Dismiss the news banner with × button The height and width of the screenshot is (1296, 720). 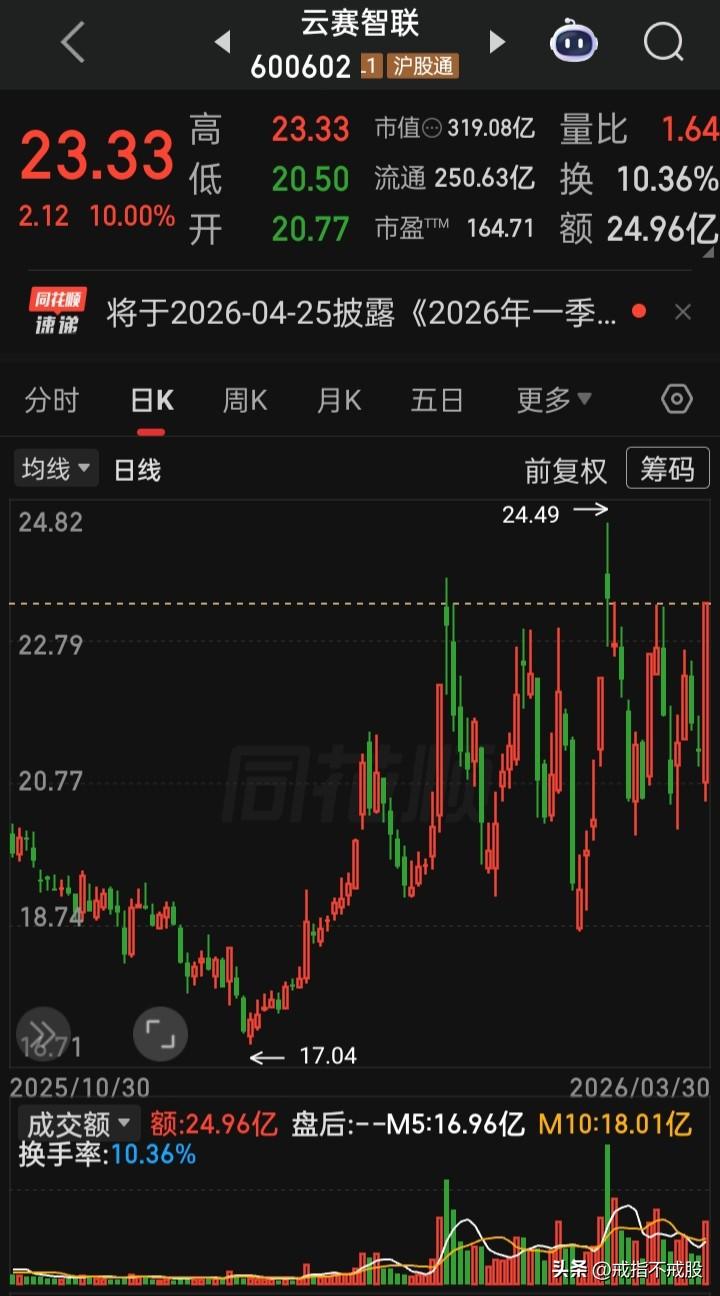[x=684, y=313]
